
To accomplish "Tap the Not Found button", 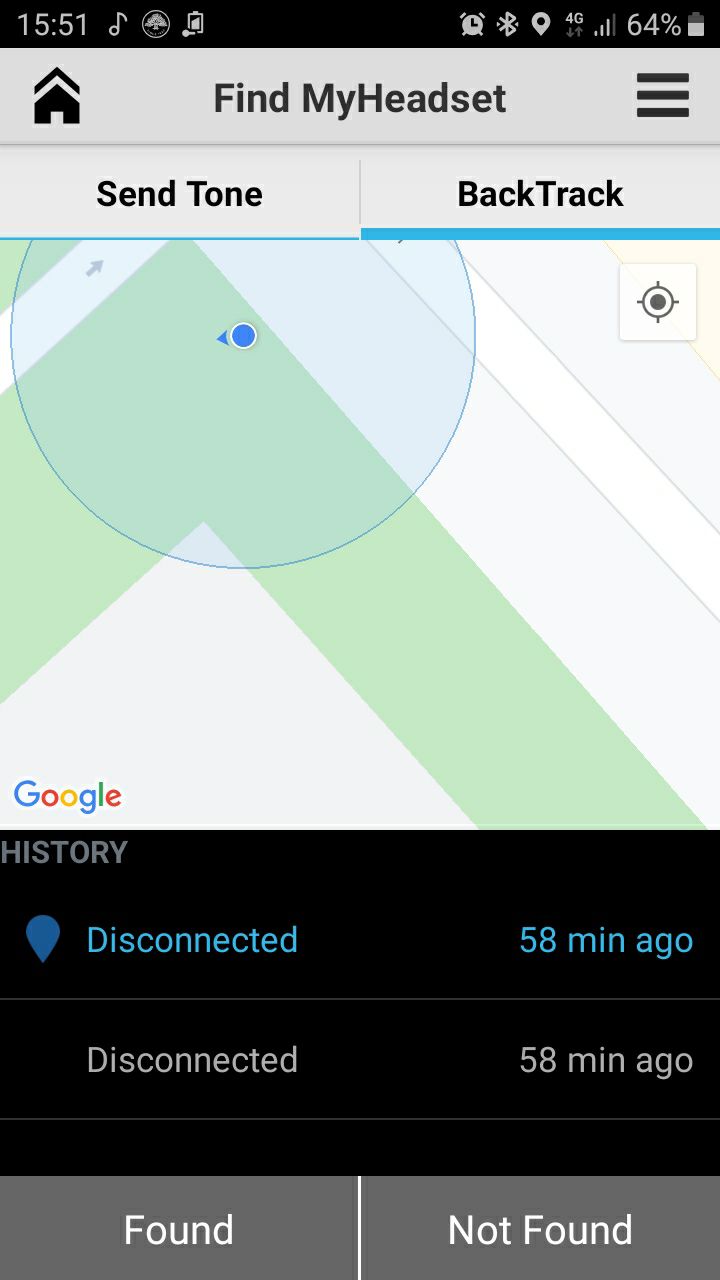I will tap(541, 1229).
